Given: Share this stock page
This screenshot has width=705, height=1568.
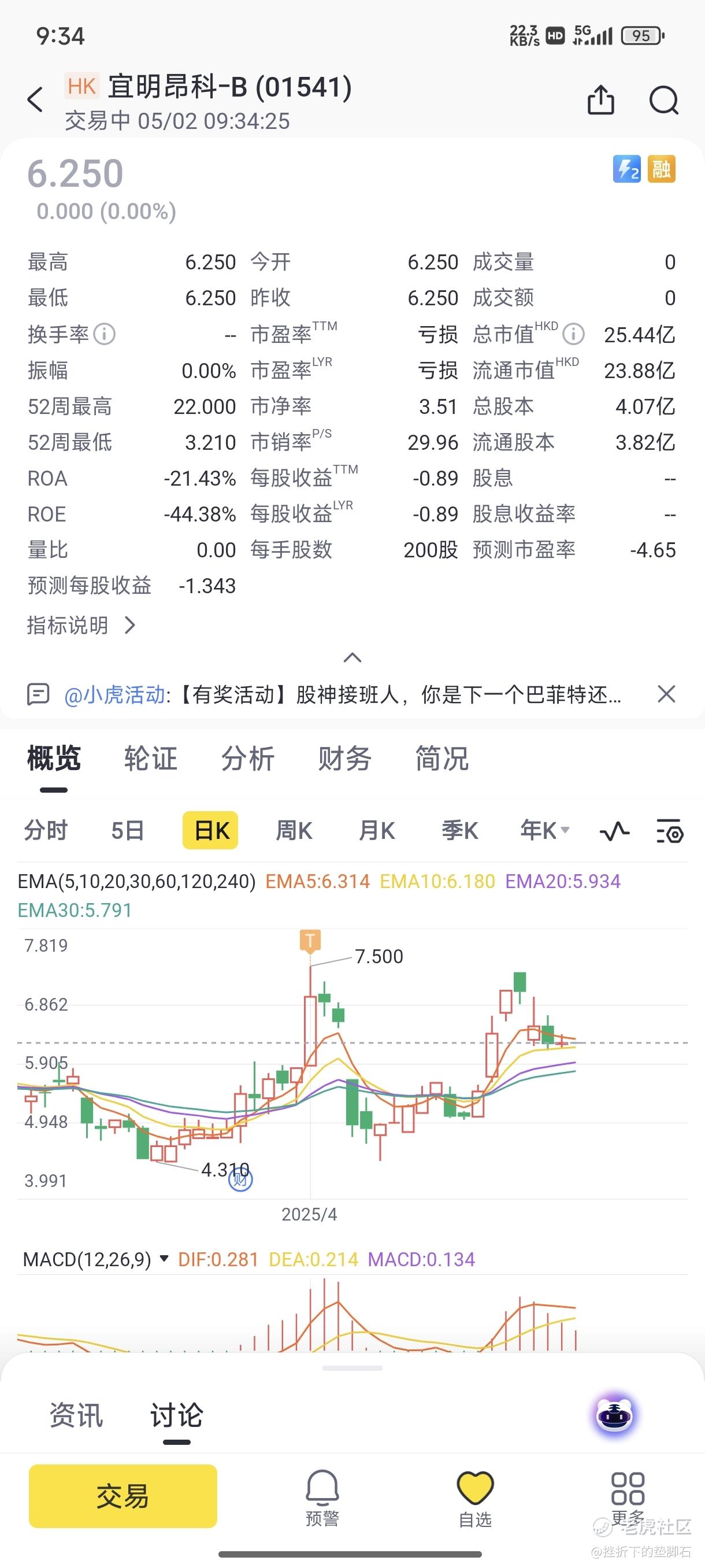Looking at the screenshot, I should 600,100.
